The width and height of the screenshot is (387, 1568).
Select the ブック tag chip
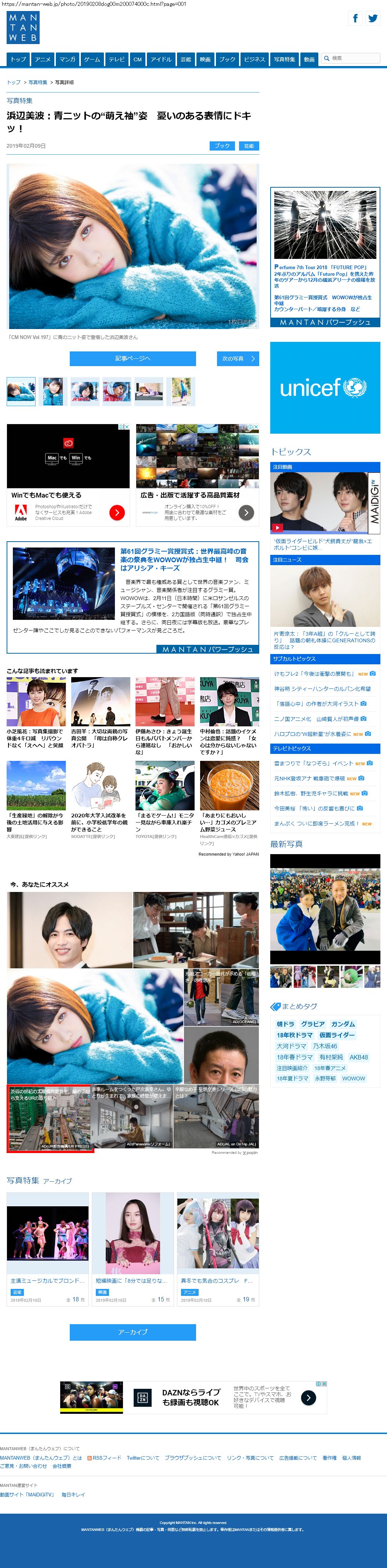click(x=222, y=146)
